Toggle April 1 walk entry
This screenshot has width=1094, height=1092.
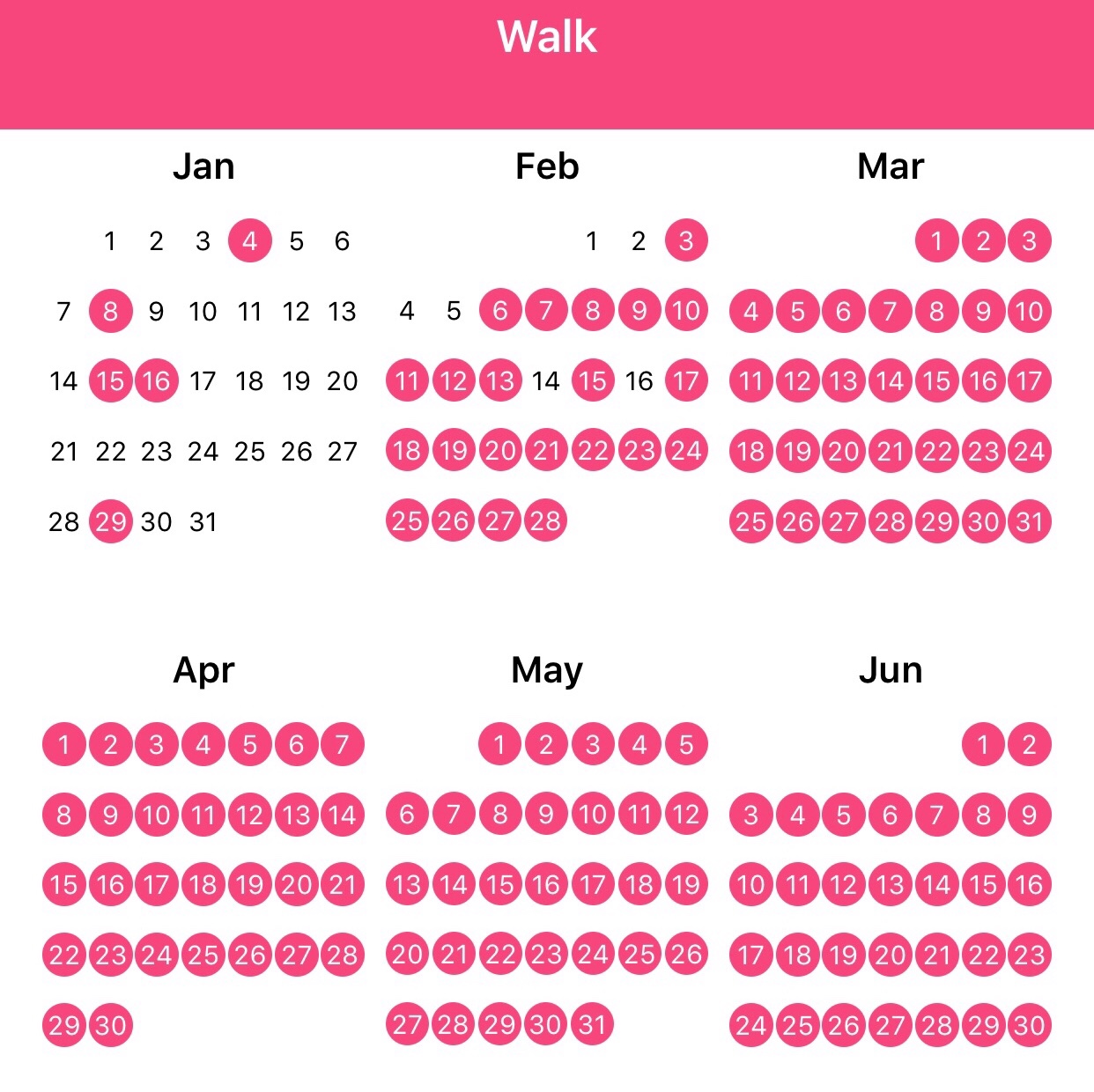click(x=63, y=744)
